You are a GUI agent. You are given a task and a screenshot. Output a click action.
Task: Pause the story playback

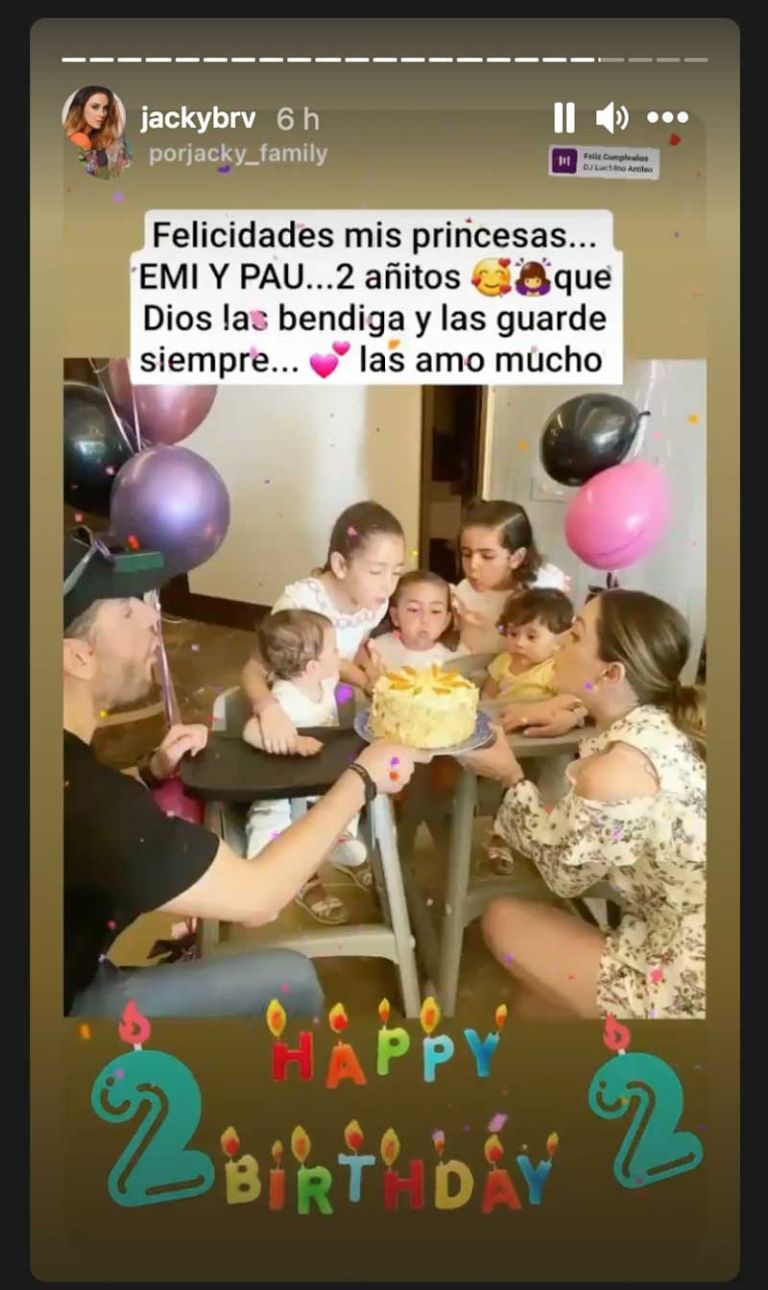pos(564,118)
